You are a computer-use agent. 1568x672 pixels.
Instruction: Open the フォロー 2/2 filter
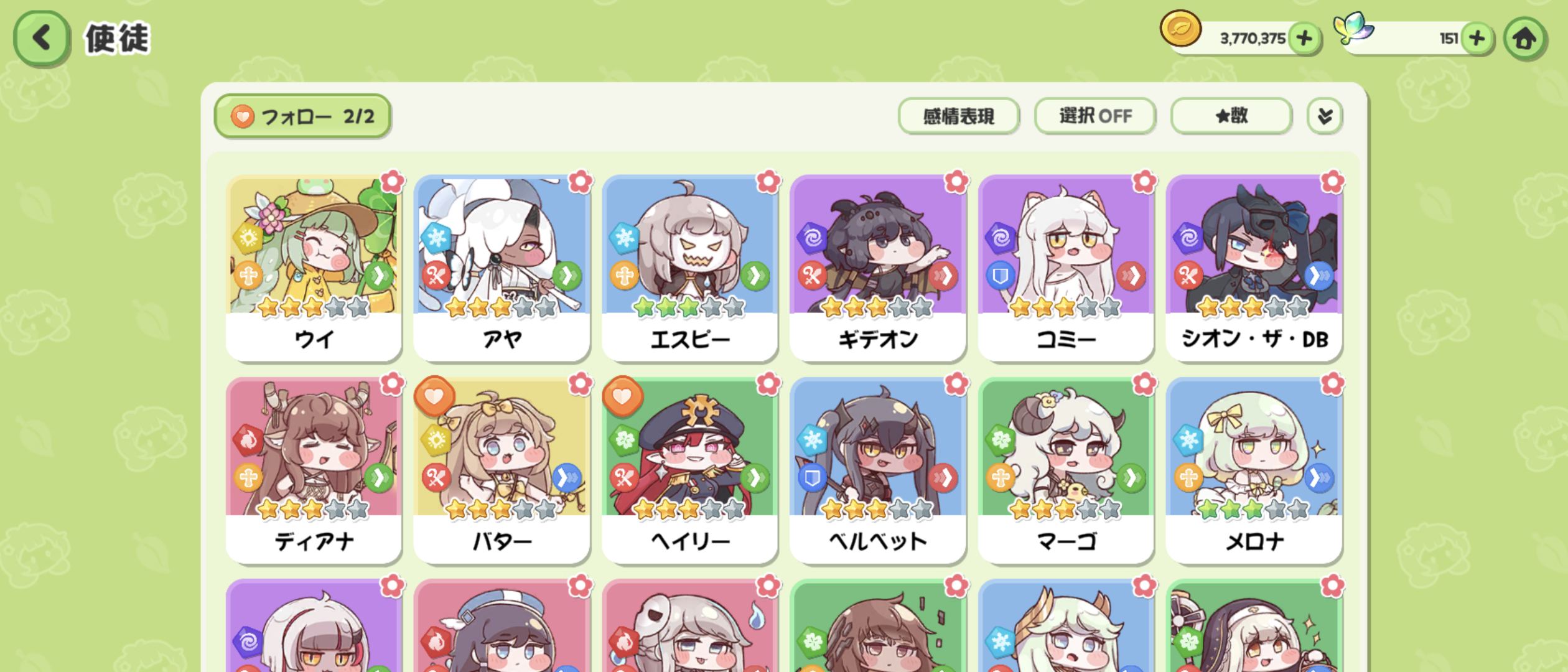click(x=302, y=116)
